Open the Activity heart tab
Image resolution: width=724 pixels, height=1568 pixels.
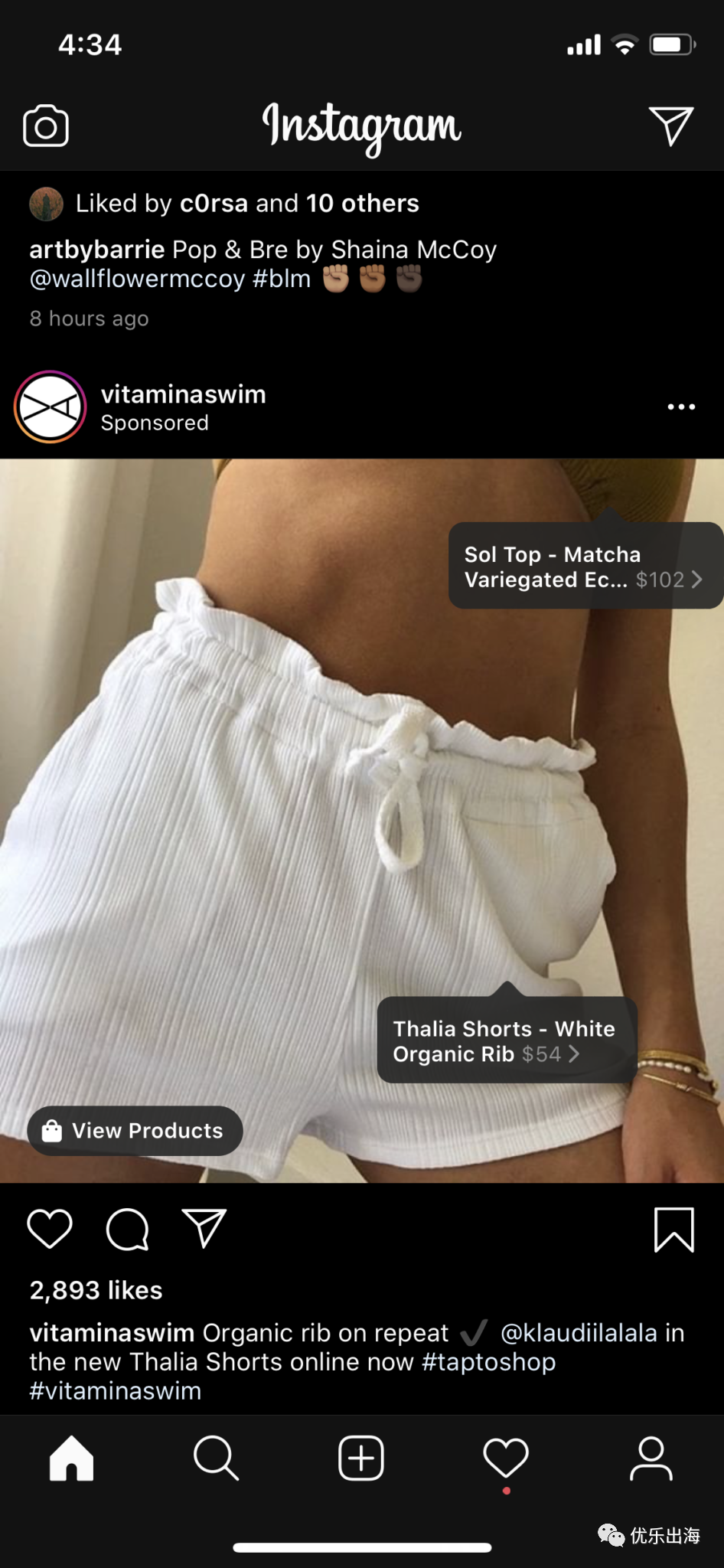506,1458
